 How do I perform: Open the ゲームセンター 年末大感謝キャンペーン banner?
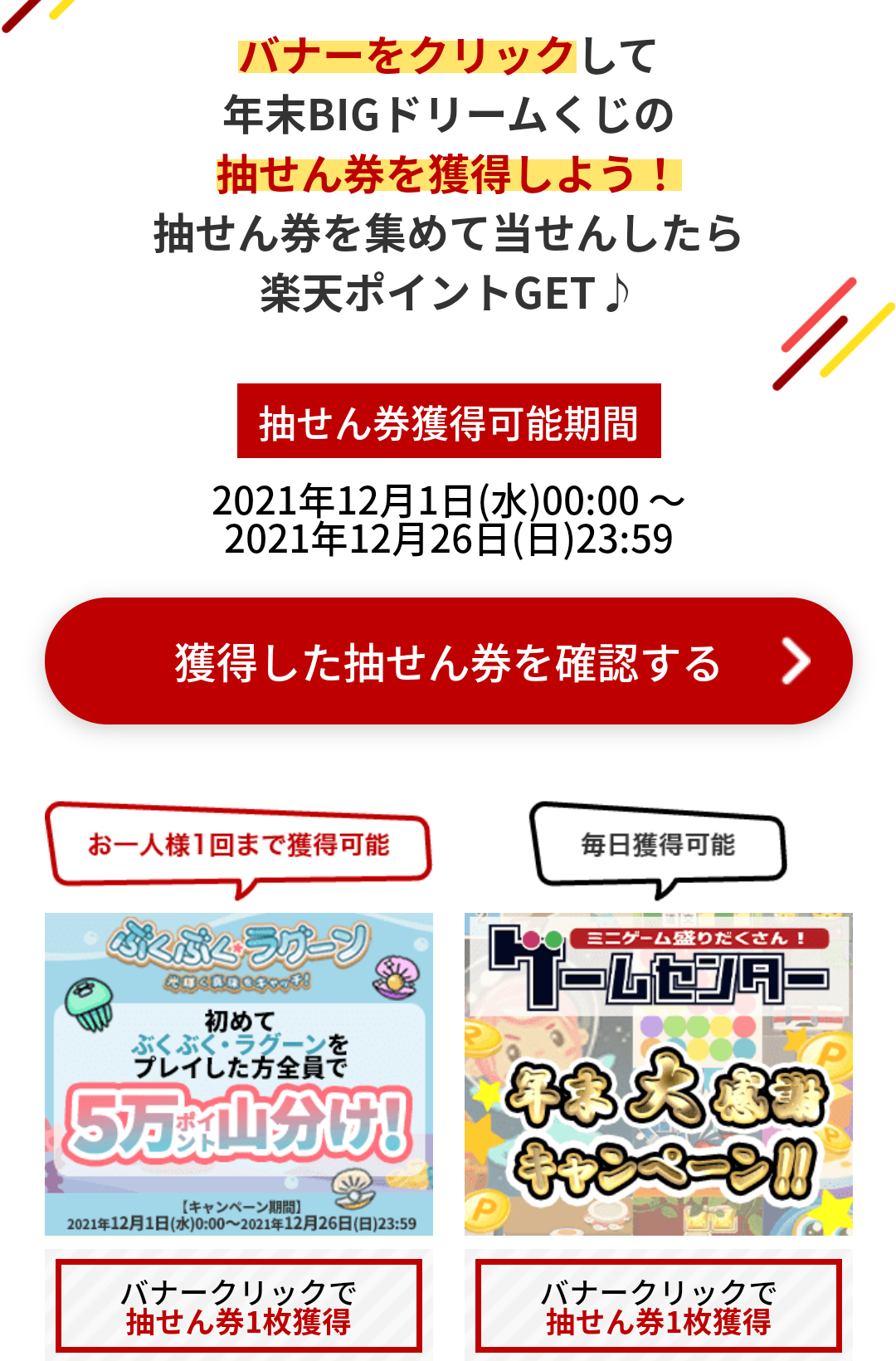pyautogui.click(x=658, y=1073)
